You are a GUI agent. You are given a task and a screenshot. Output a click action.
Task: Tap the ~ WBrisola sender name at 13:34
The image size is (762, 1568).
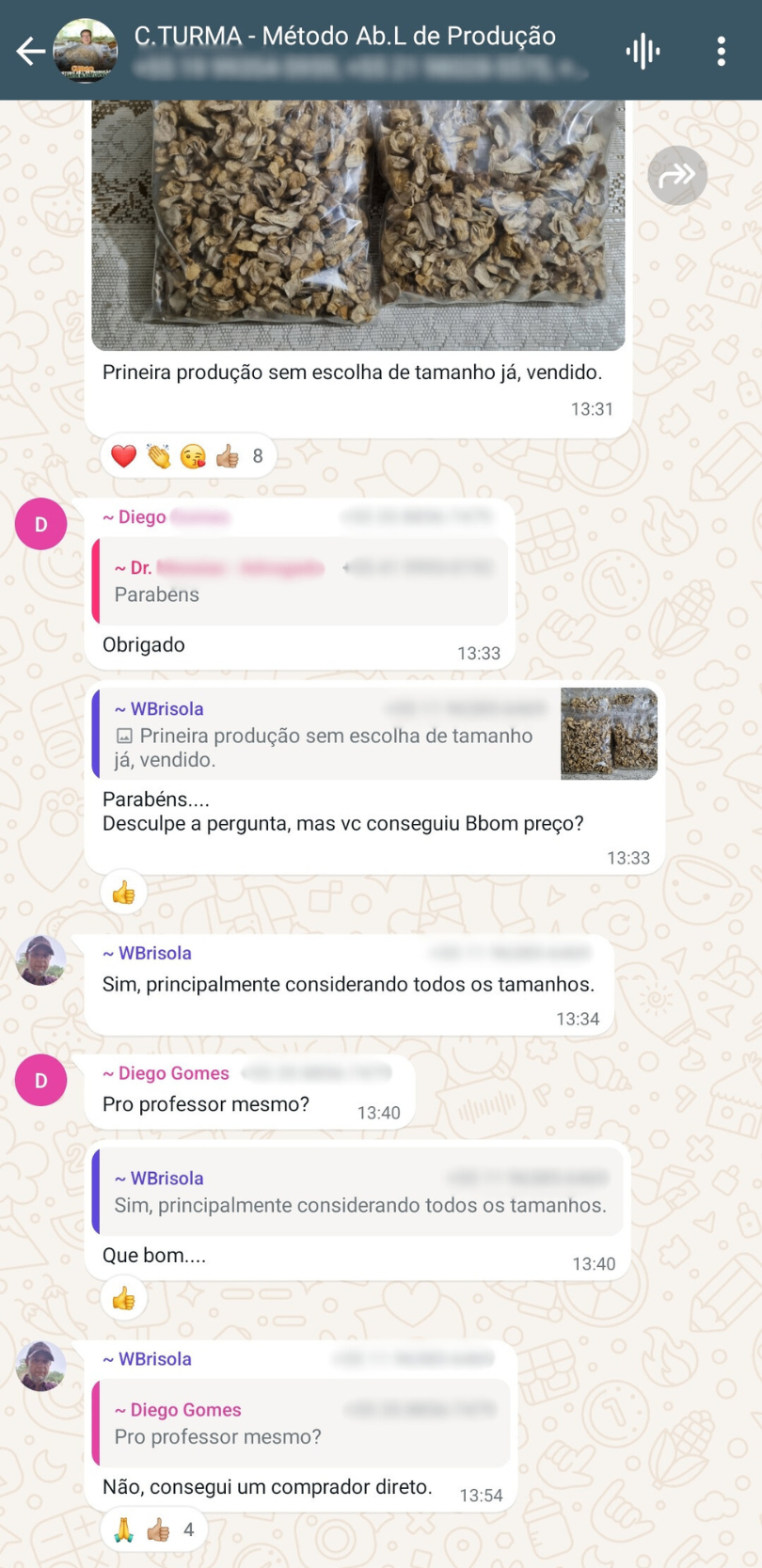coord(147,953)
